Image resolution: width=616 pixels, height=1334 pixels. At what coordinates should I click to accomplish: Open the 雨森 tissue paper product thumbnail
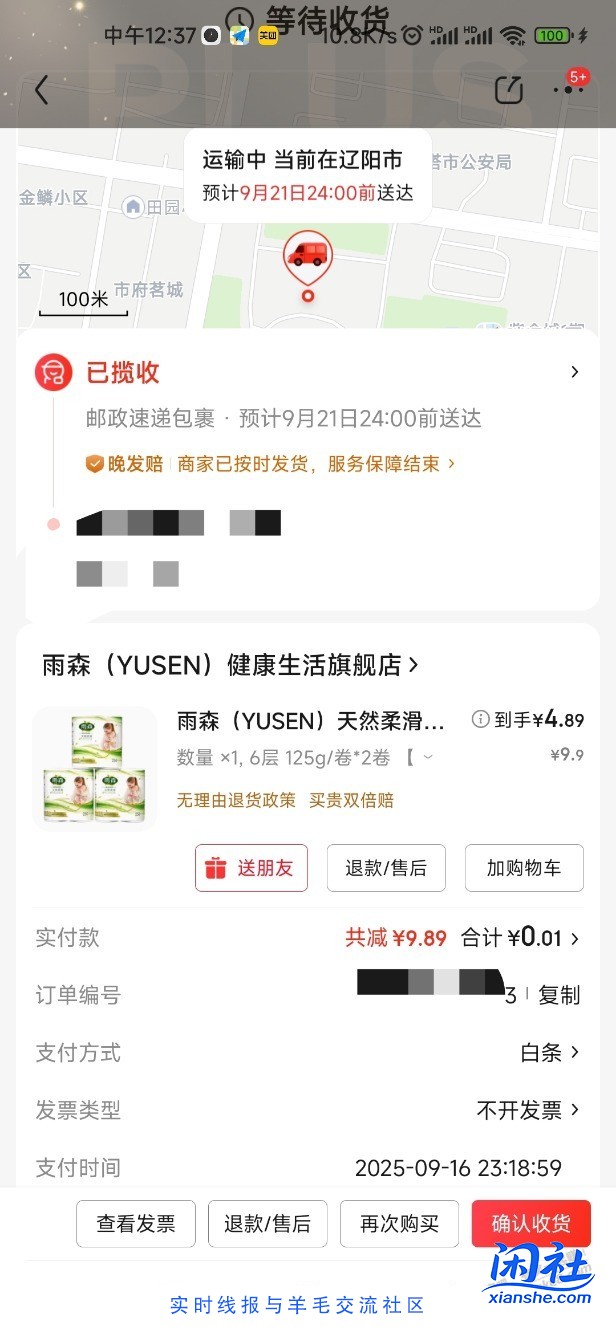pos(95,768)
